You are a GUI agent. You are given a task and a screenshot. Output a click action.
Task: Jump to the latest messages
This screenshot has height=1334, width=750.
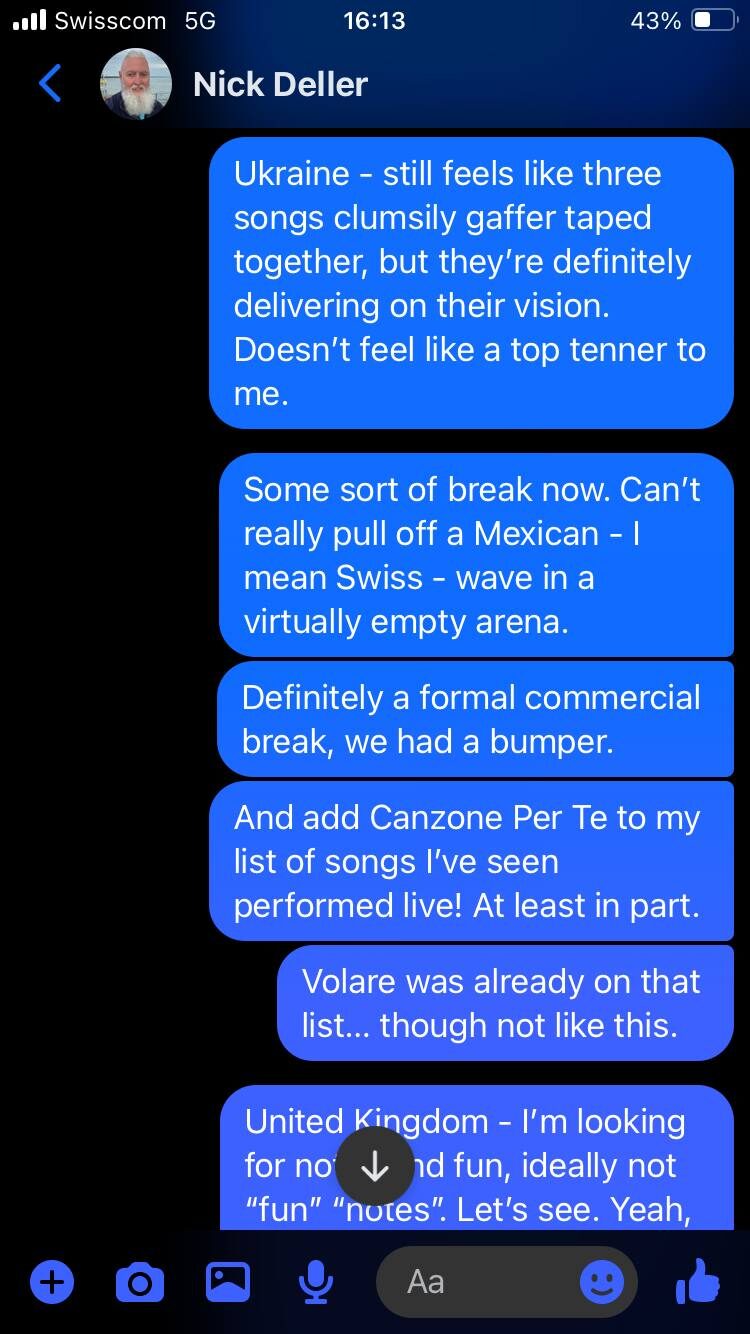[375, 1166]
